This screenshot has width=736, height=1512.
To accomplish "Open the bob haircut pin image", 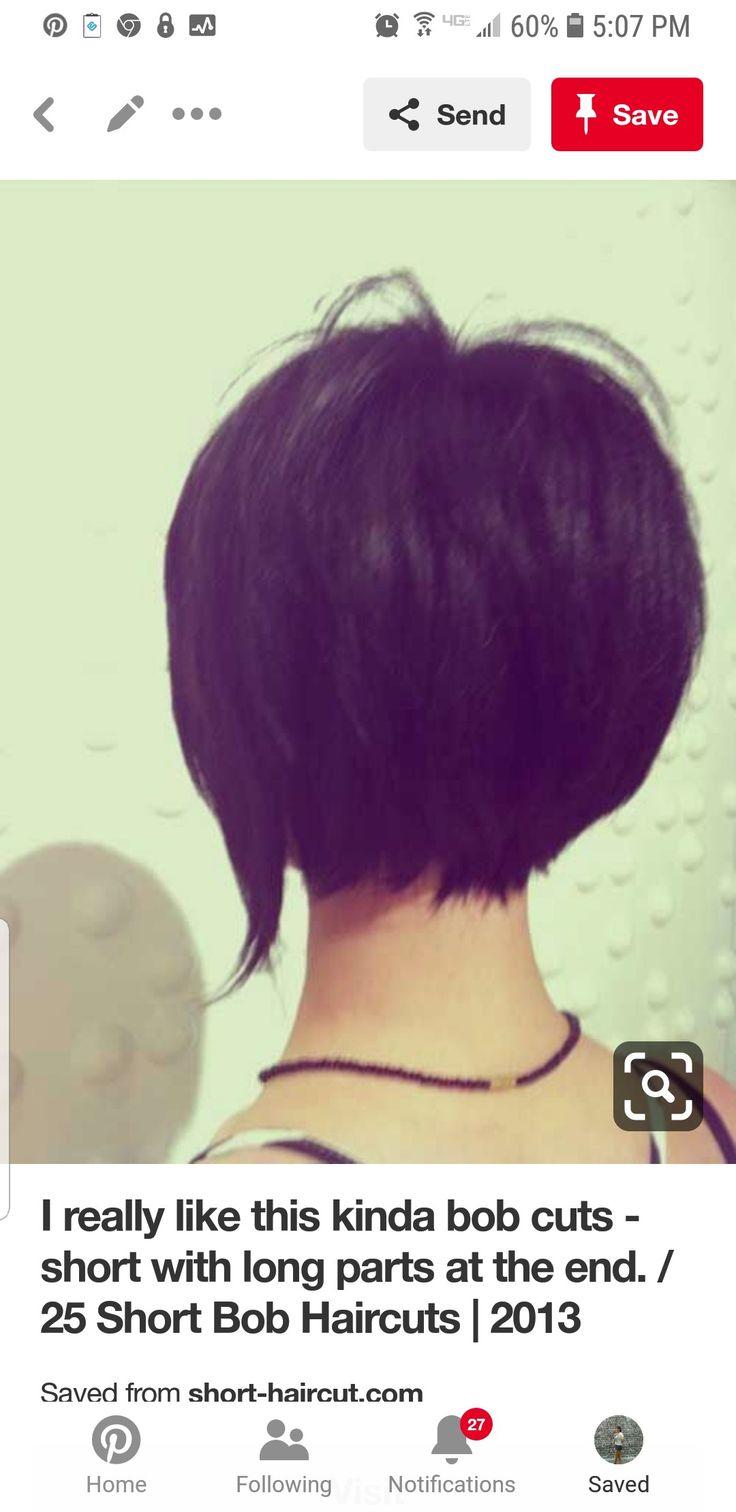I will pos(368,670).
